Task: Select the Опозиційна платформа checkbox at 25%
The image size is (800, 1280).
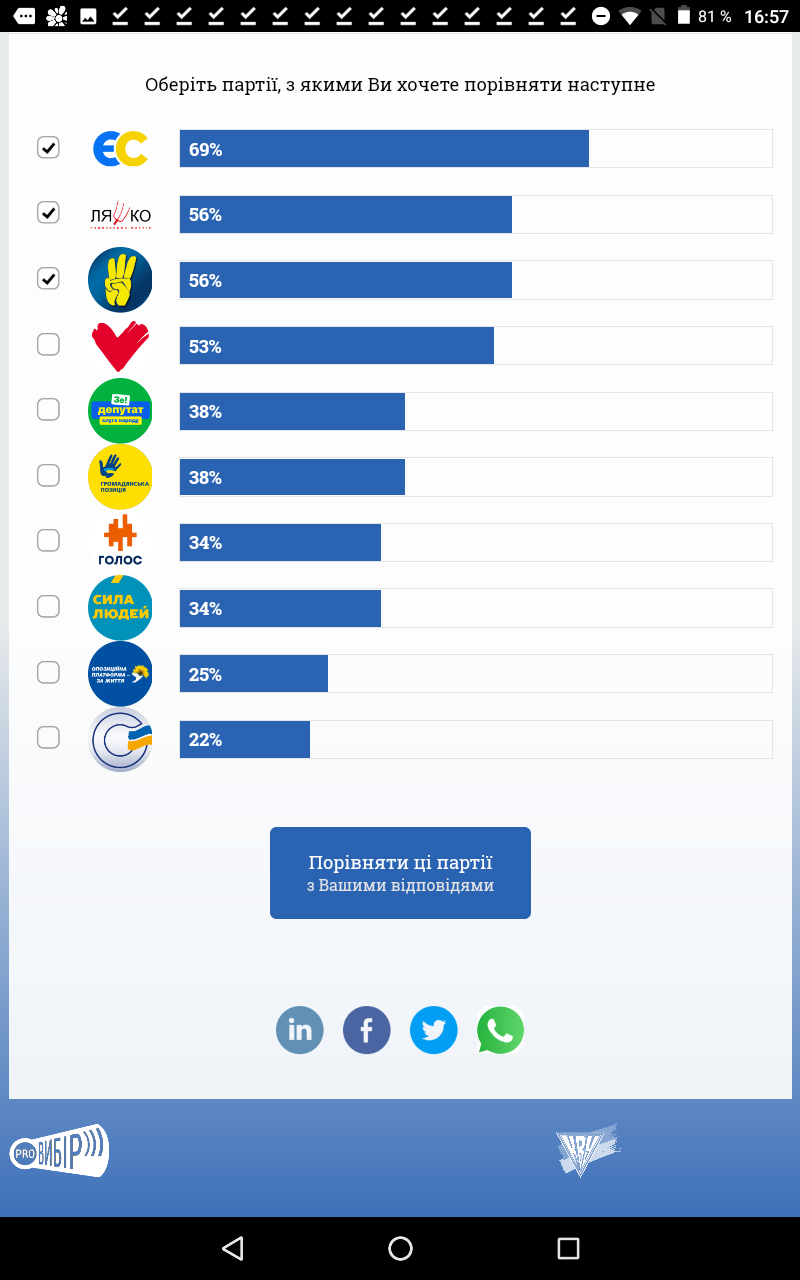Action: (48, 673)
